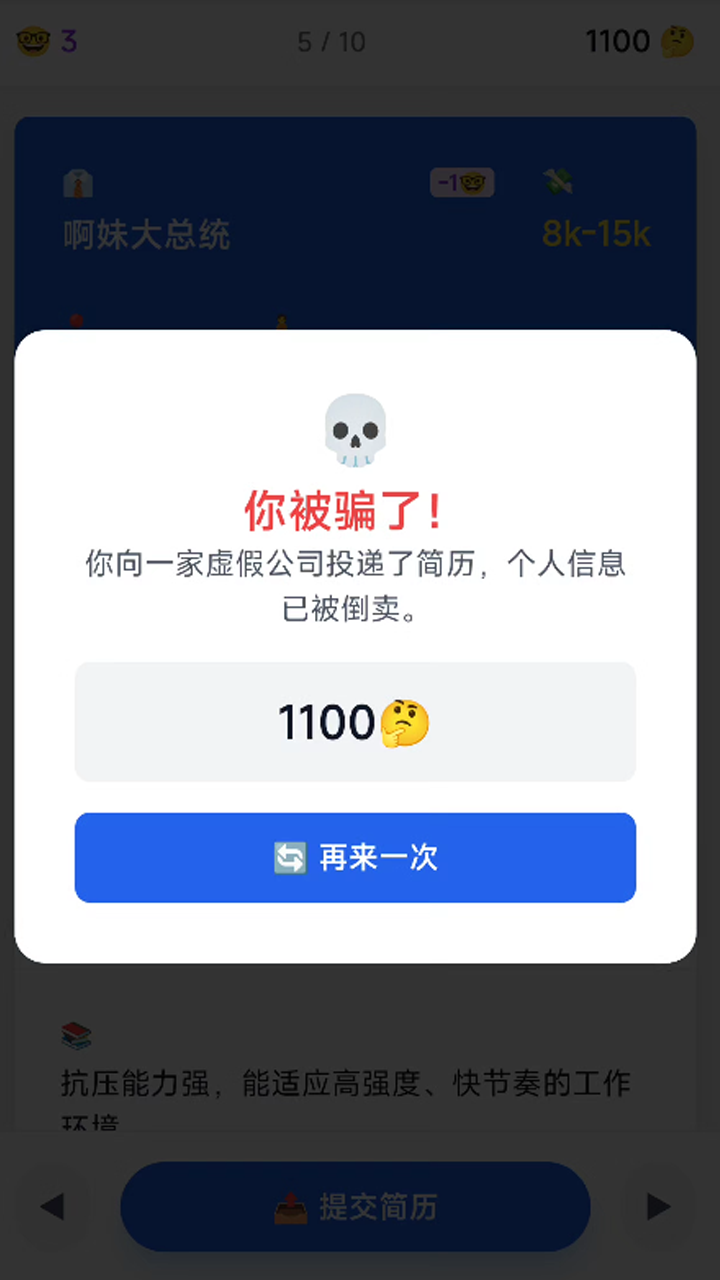Screen dimensions: 720x1280
Task: Click the 1100 score in the top-right corner
Action: 619,41
